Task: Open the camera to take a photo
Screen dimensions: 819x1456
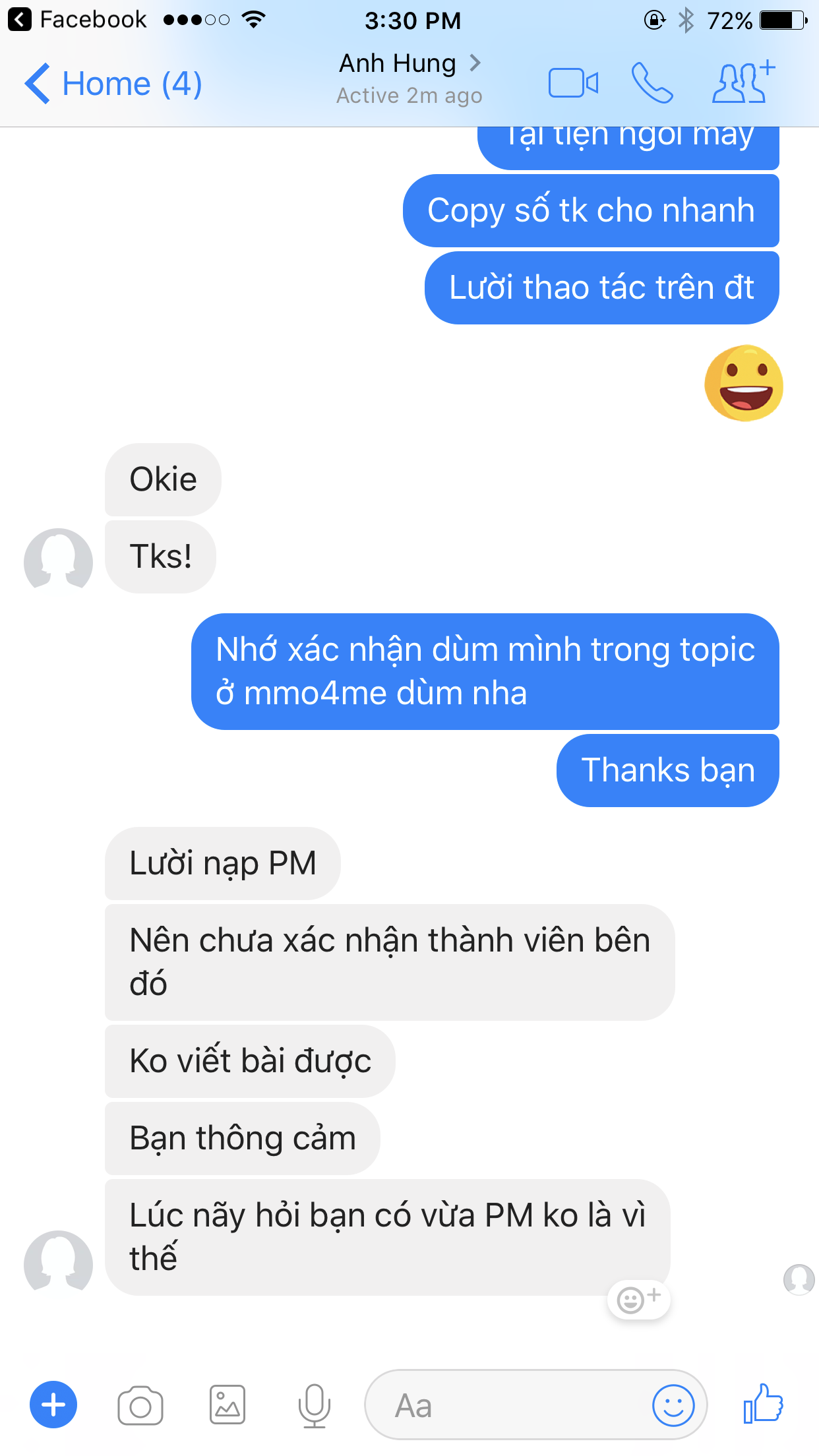Action: pos(140,1405)
